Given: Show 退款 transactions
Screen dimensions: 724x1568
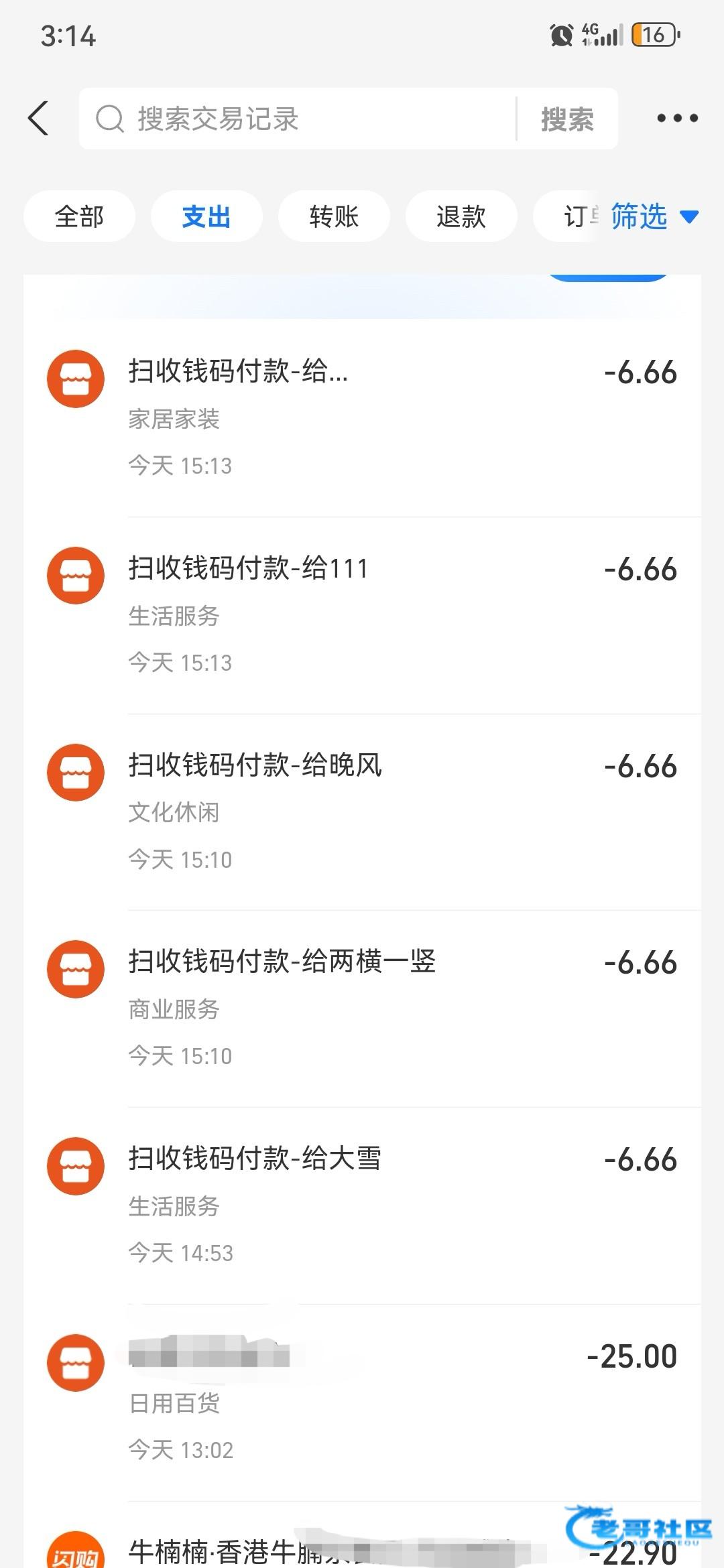Looking at the screenshot, I should [x=461, y=216].
